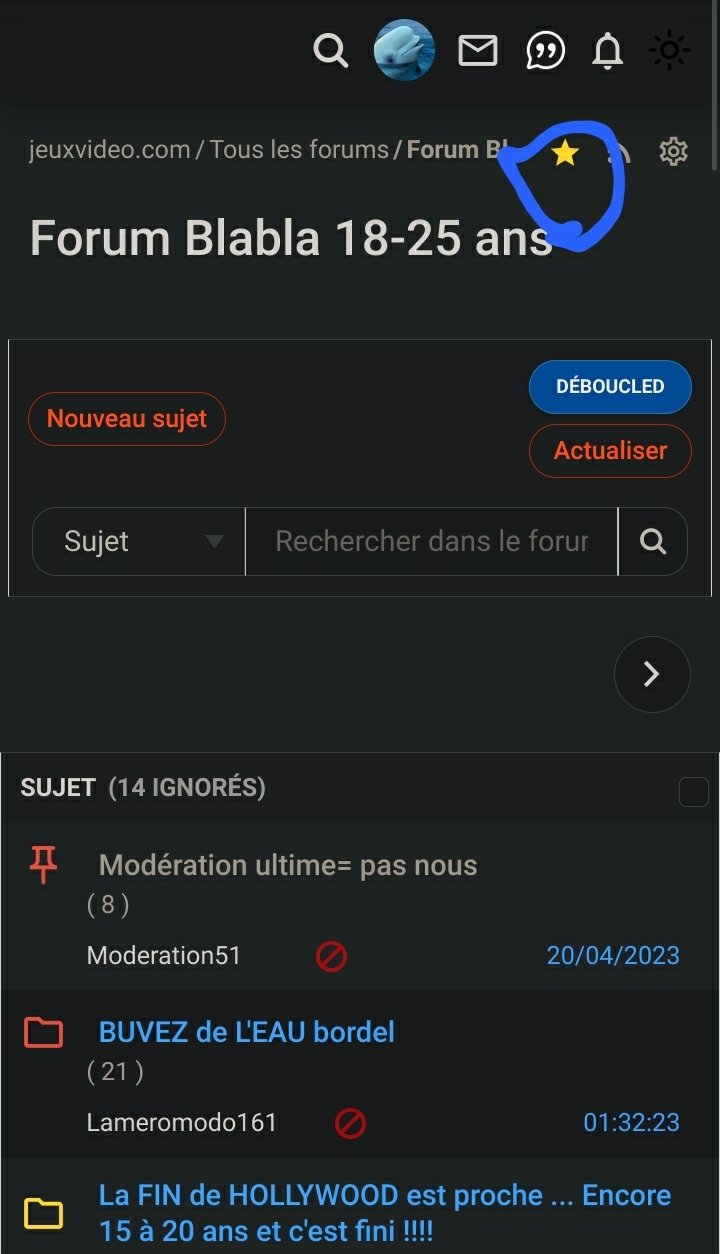Viewport: 720px width, 1254px height.
Task: Open the quote mentions bubble icon
Action: 545,51
